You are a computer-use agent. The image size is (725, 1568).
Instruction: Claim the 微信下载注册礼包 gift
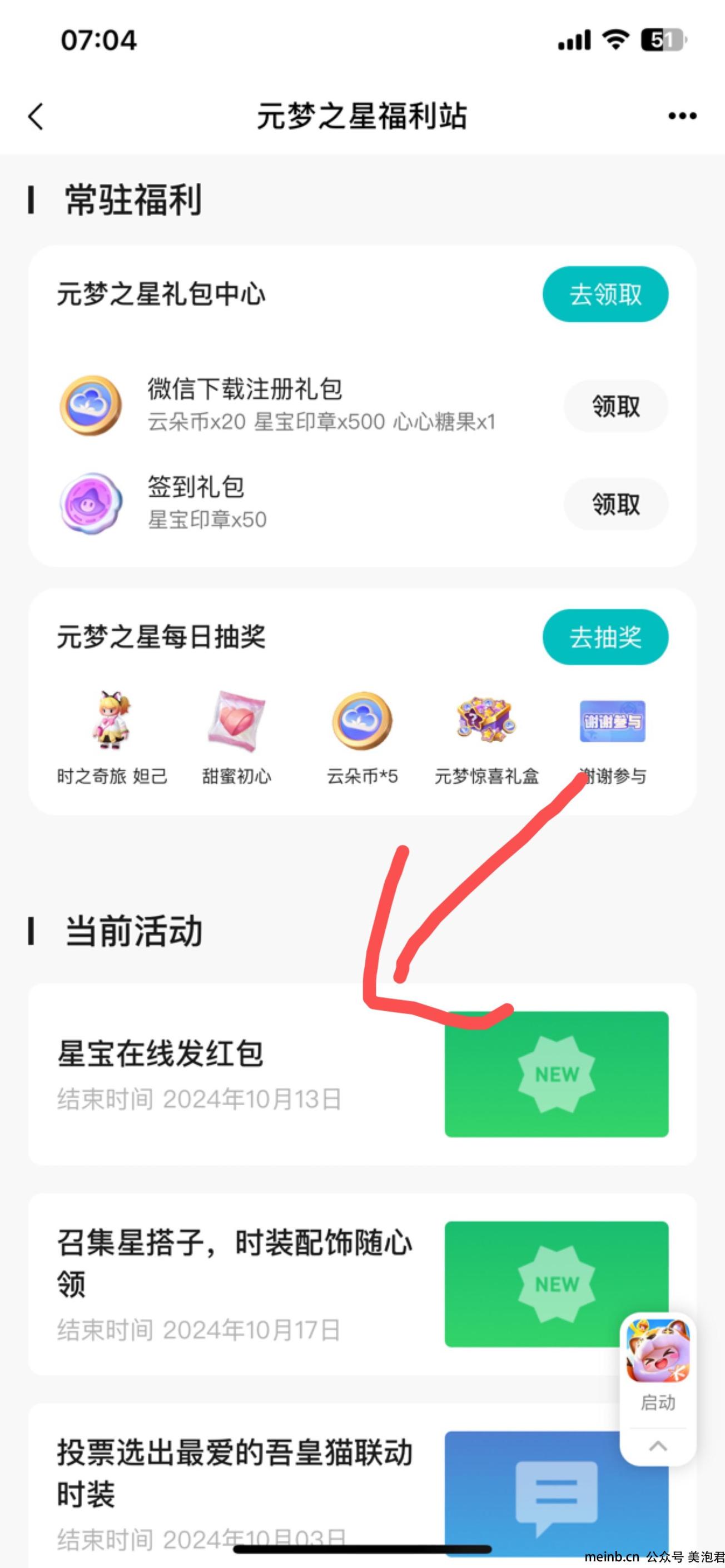615,406
